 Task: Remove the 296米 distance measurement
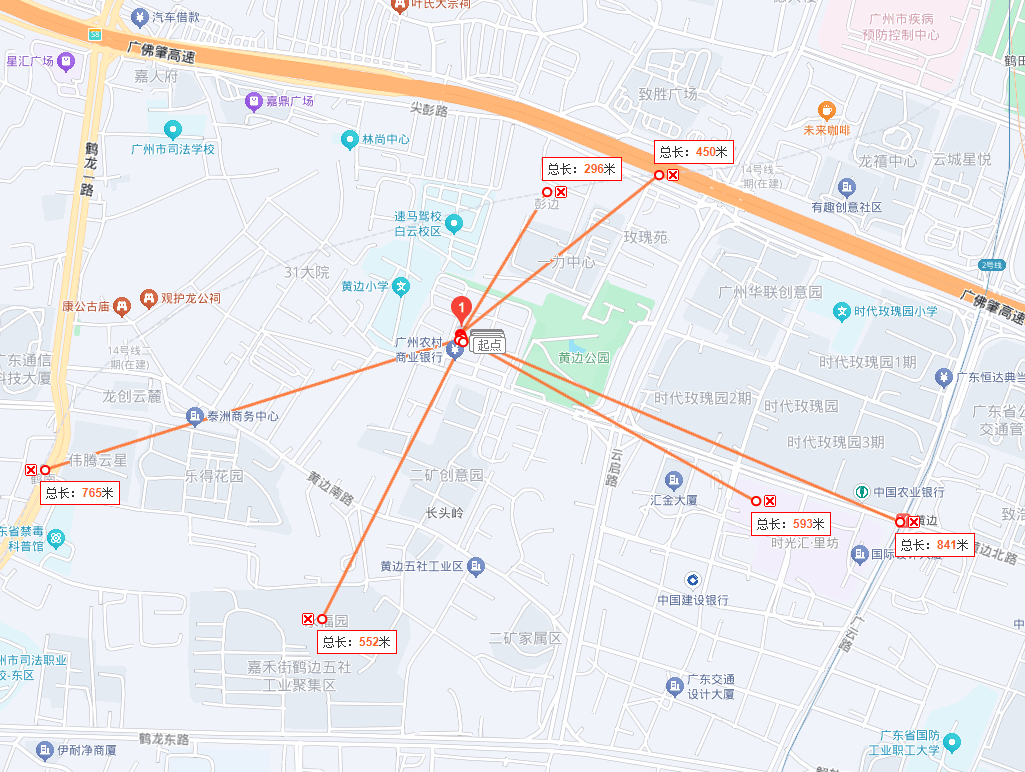(562, 192)
